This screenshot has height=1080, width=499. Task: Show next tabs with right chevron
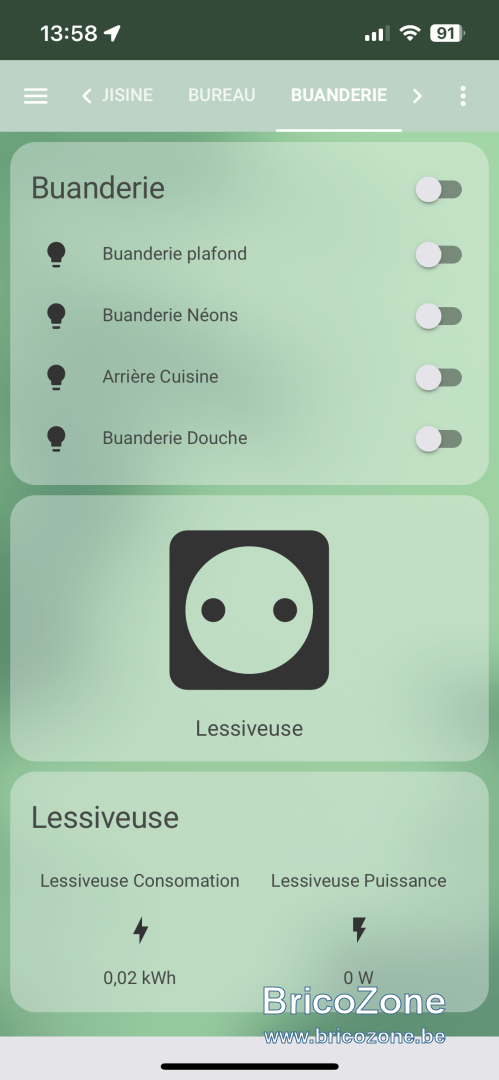click(x=417, y=96)
